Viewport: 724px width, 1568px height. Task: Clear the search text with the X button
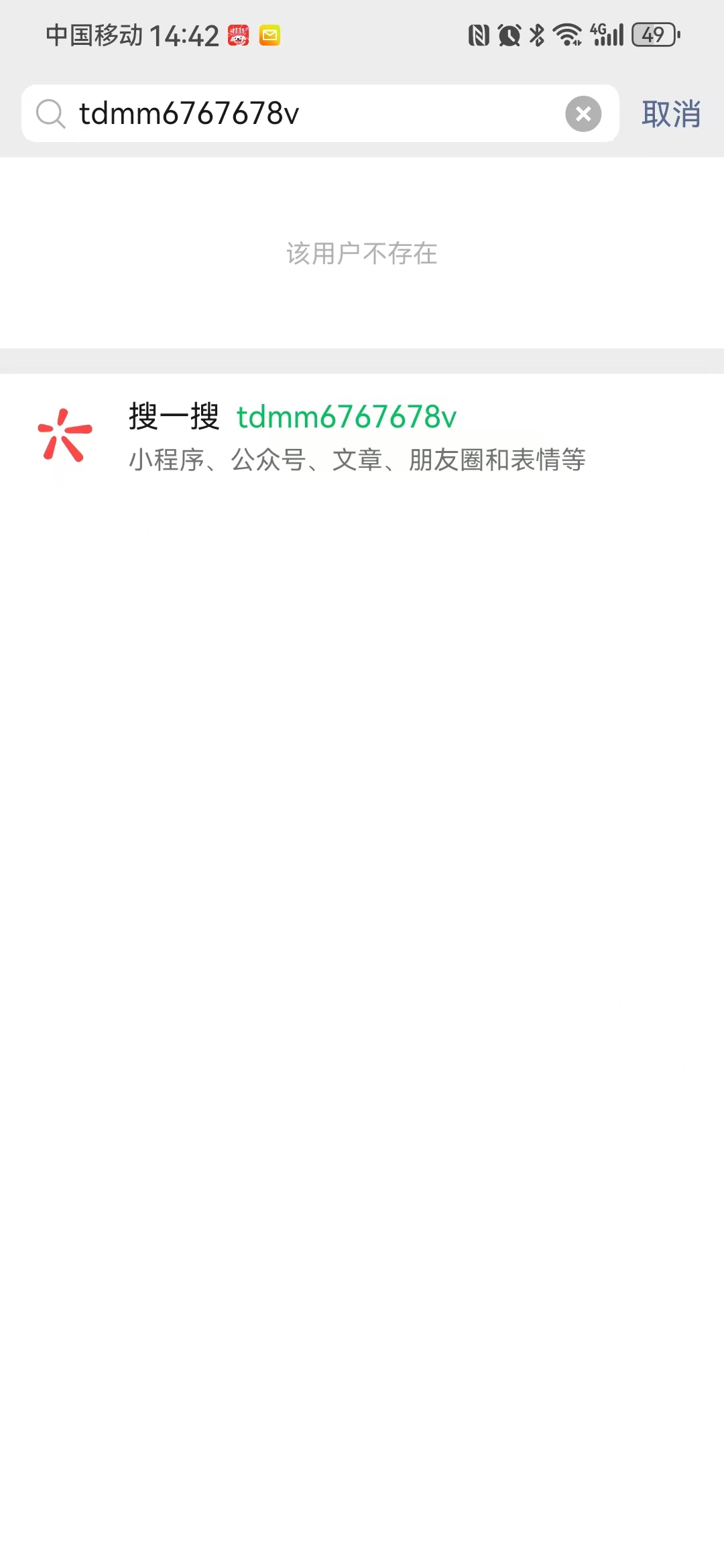(x=583, y=114)
